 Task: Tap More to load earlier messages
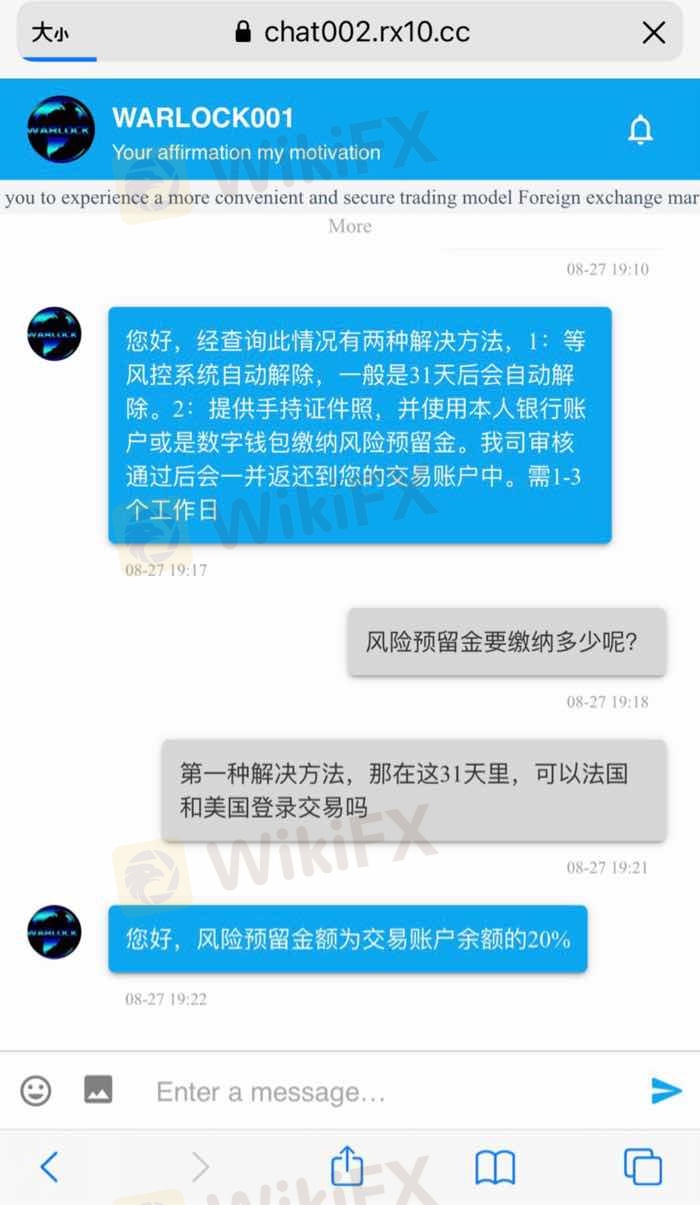point(349,227)
